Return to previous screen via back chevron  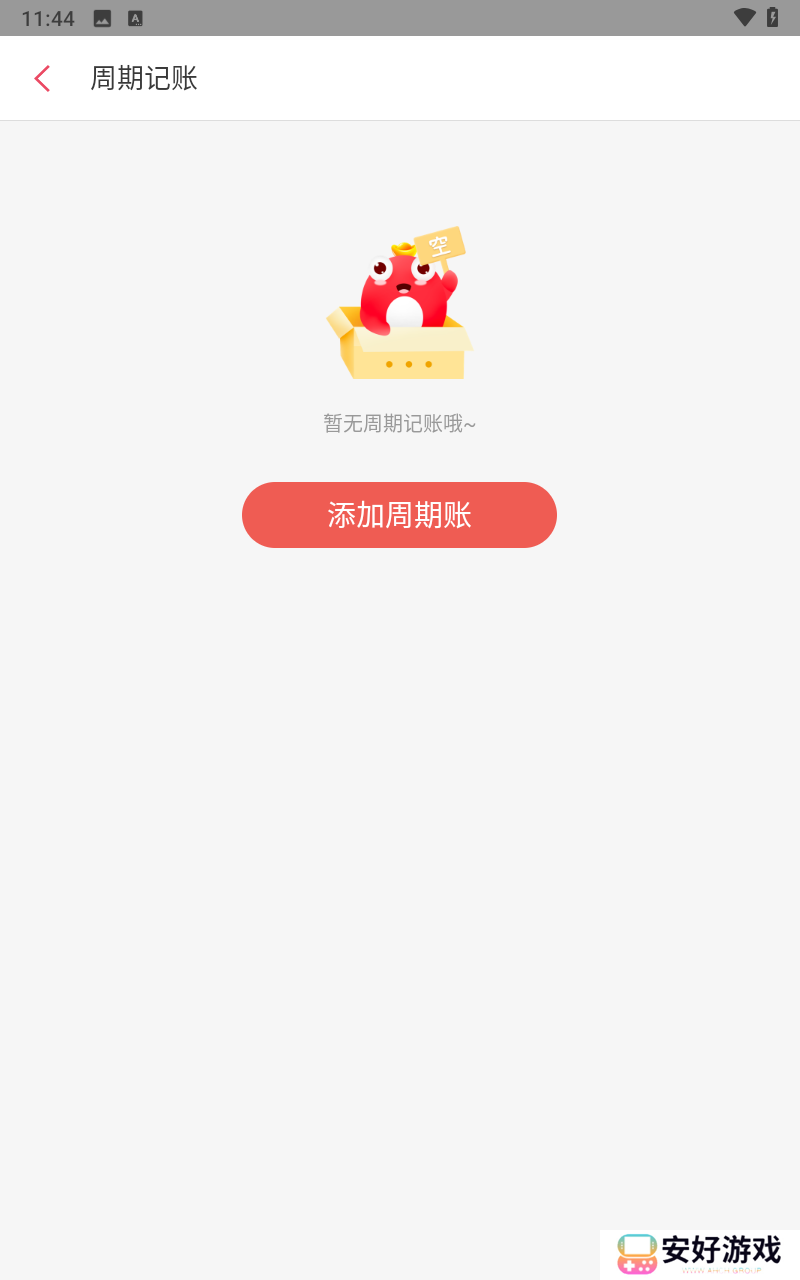click(x=42, y=78)
